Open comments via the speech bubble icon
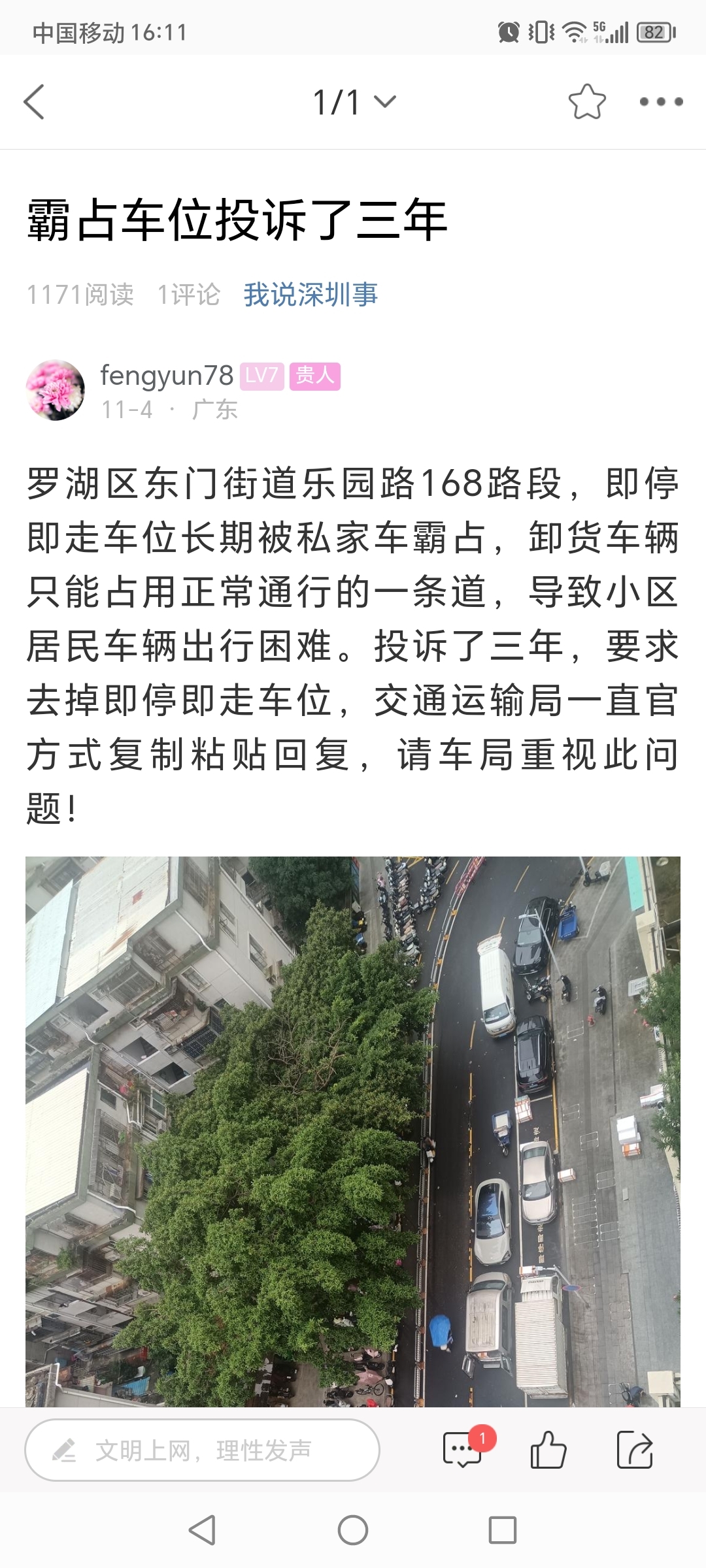Image resolution: width=706 pixels, height=1568 pixels. tap(463, 1451)
